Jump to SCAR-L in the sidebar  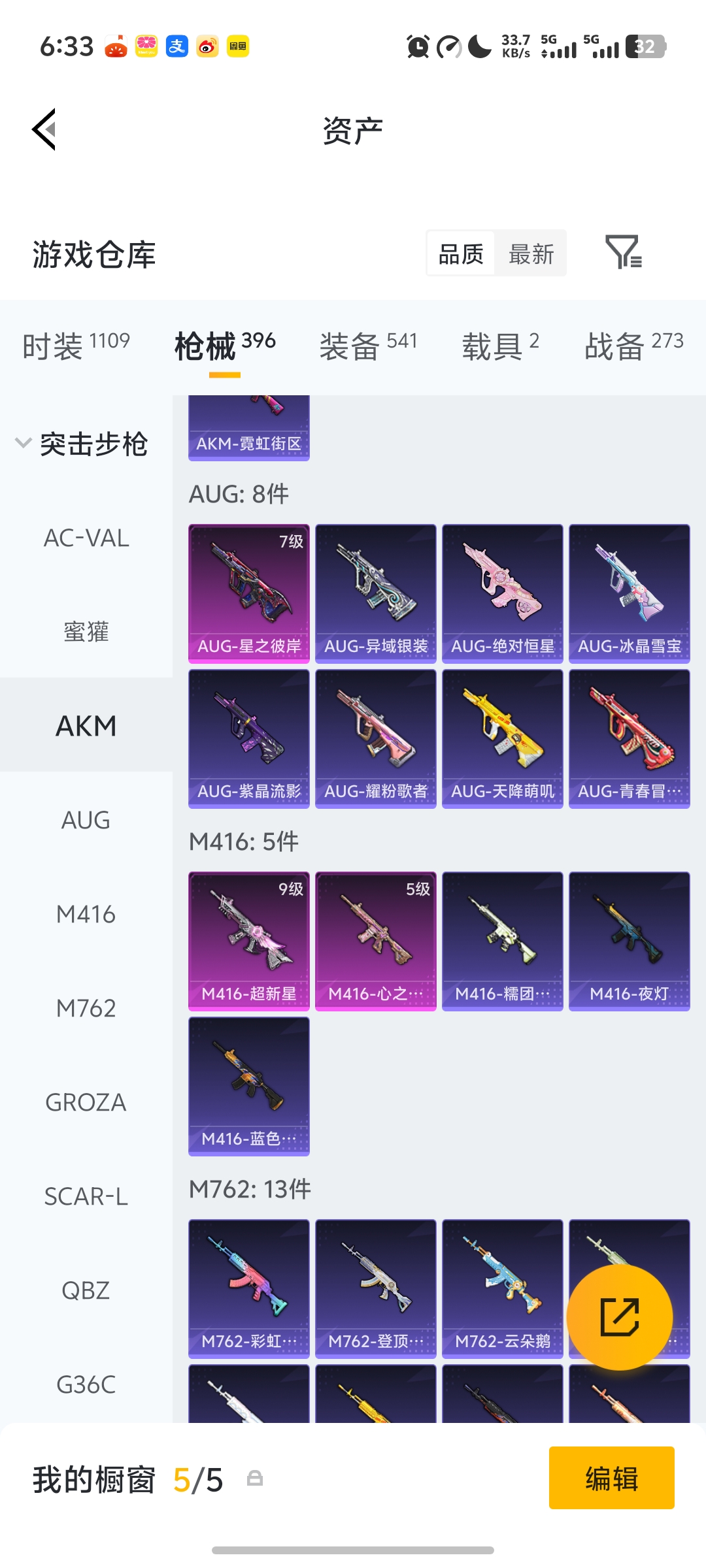[86, 1196]
